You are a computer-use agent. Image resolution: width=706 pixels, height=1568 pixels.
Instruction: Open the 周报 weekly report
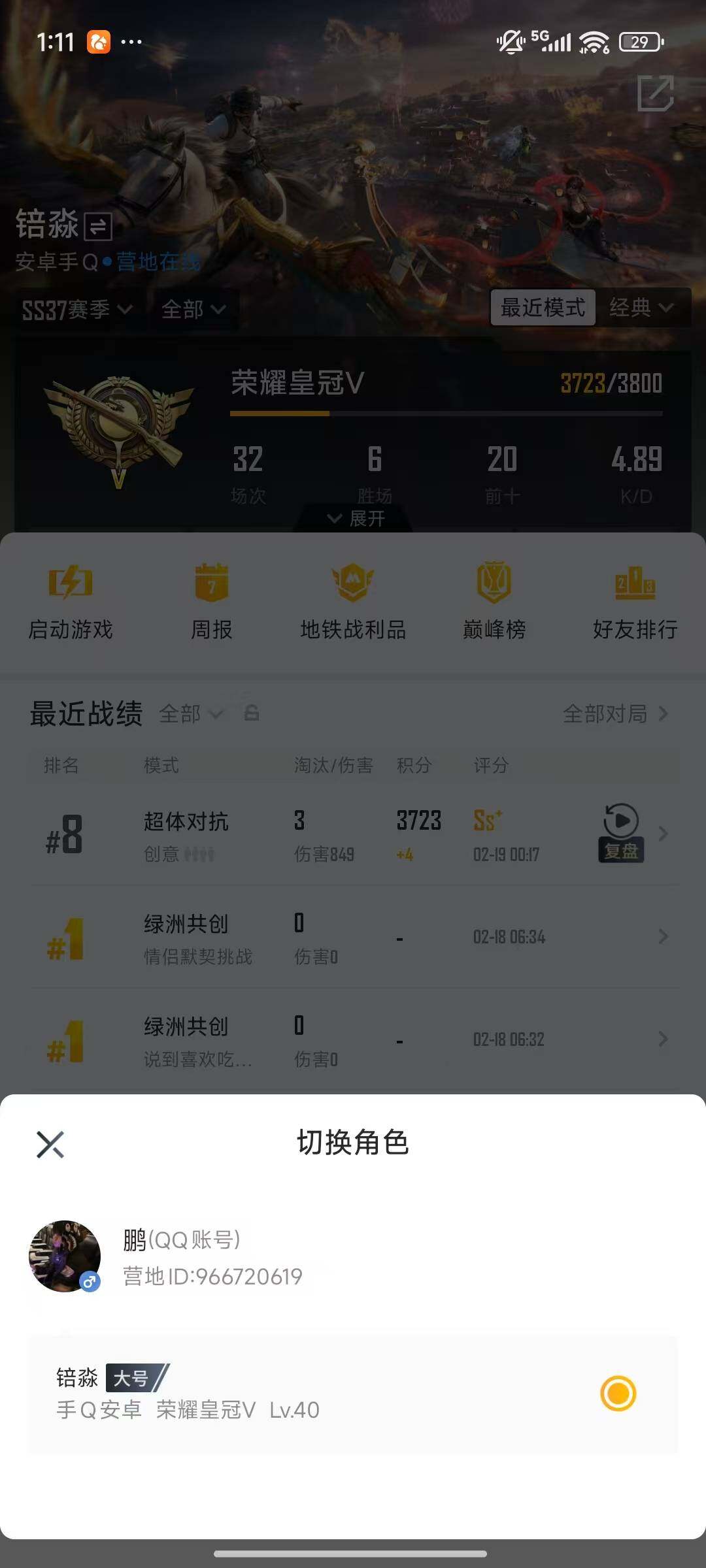click(x=212, y=601)
